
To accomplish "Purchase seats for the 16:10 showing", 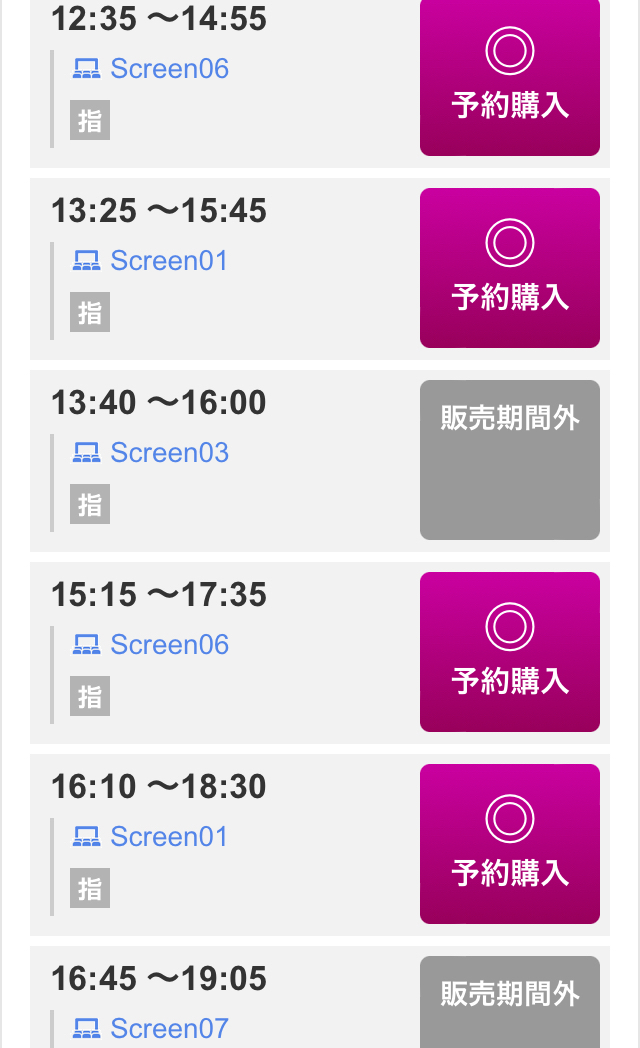I will coord(510,844).
